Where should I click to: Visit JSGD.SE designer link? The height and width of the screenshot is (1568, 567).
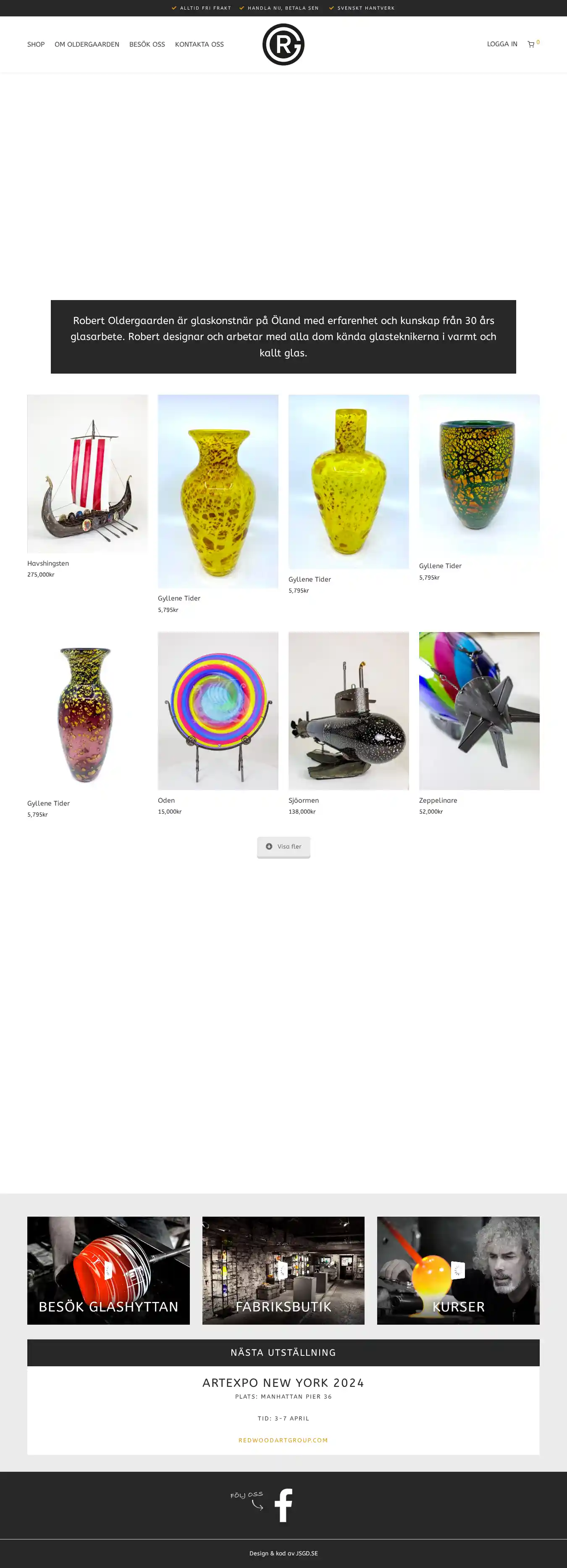coord(307,1553)
